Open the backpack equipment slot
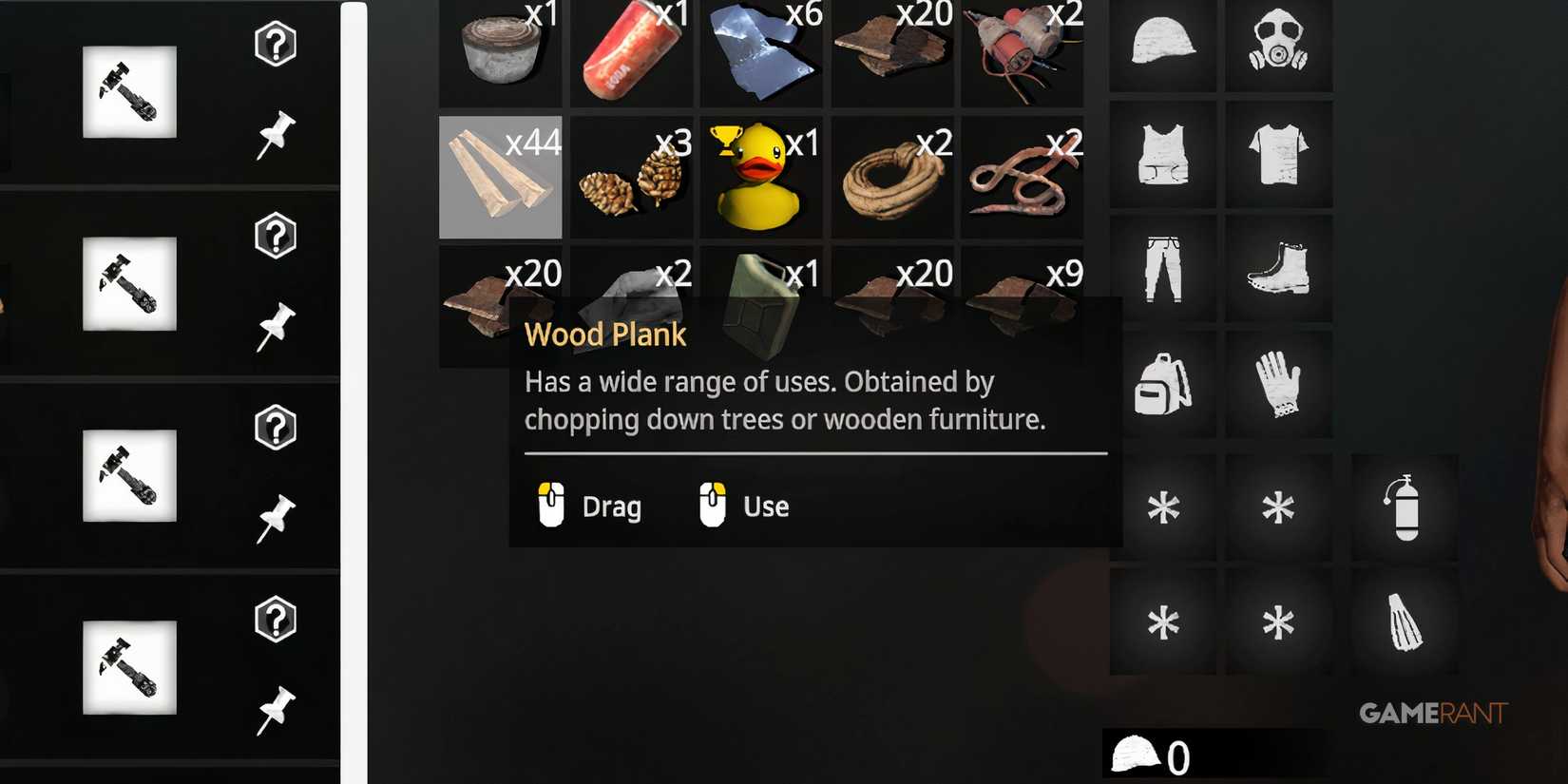The height and width of the screenshot is (784, 1568). (x=1163, y=384)
